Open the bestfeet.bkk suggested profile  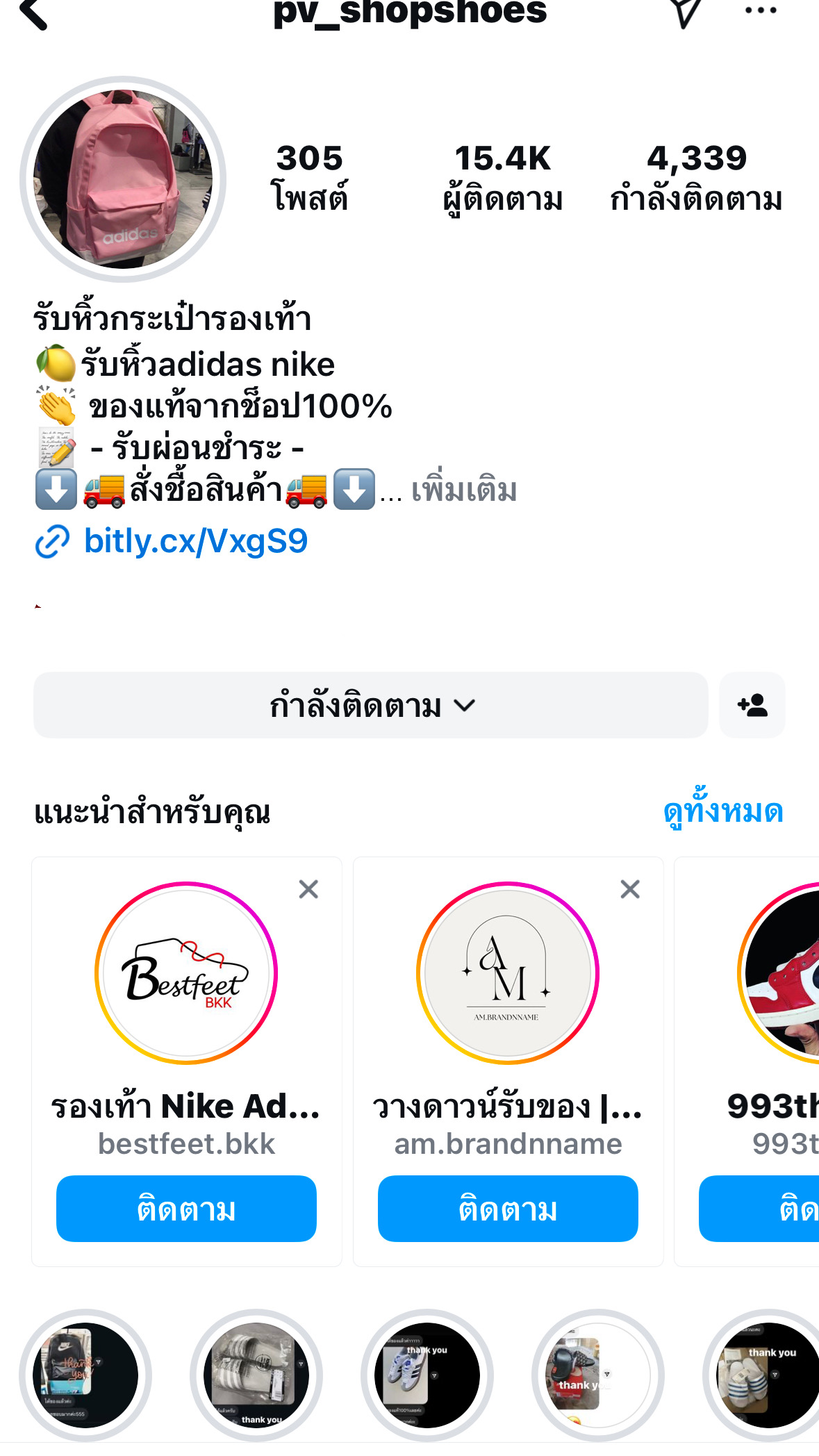[x=186, y=973]
